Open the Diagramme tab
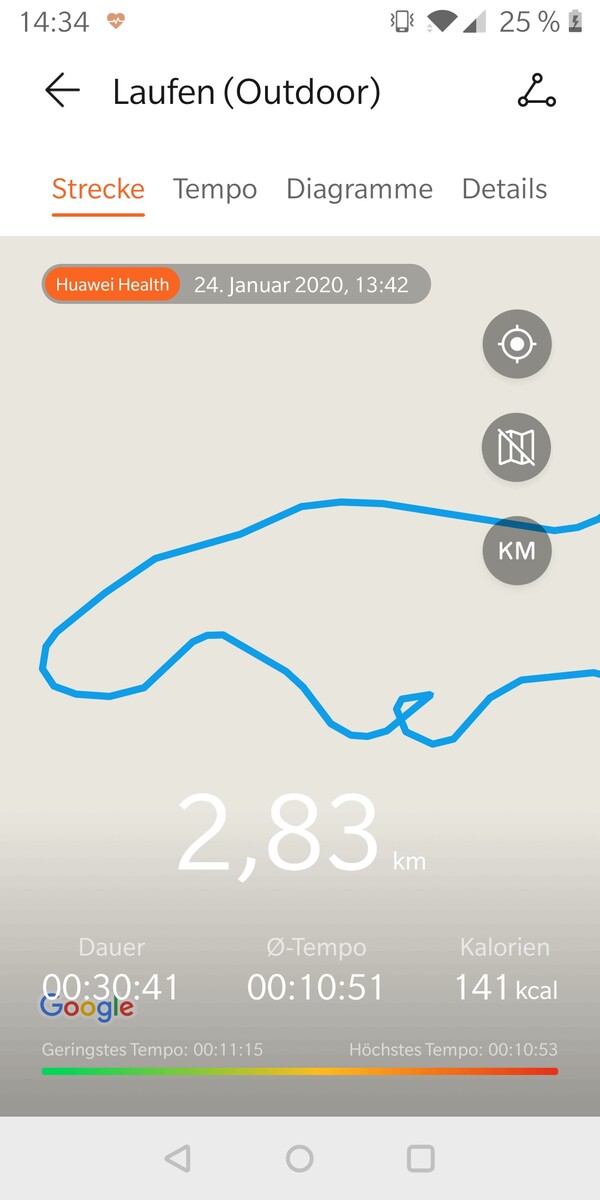The height and width of the screenshot is (1200, 600). (359, 189)
